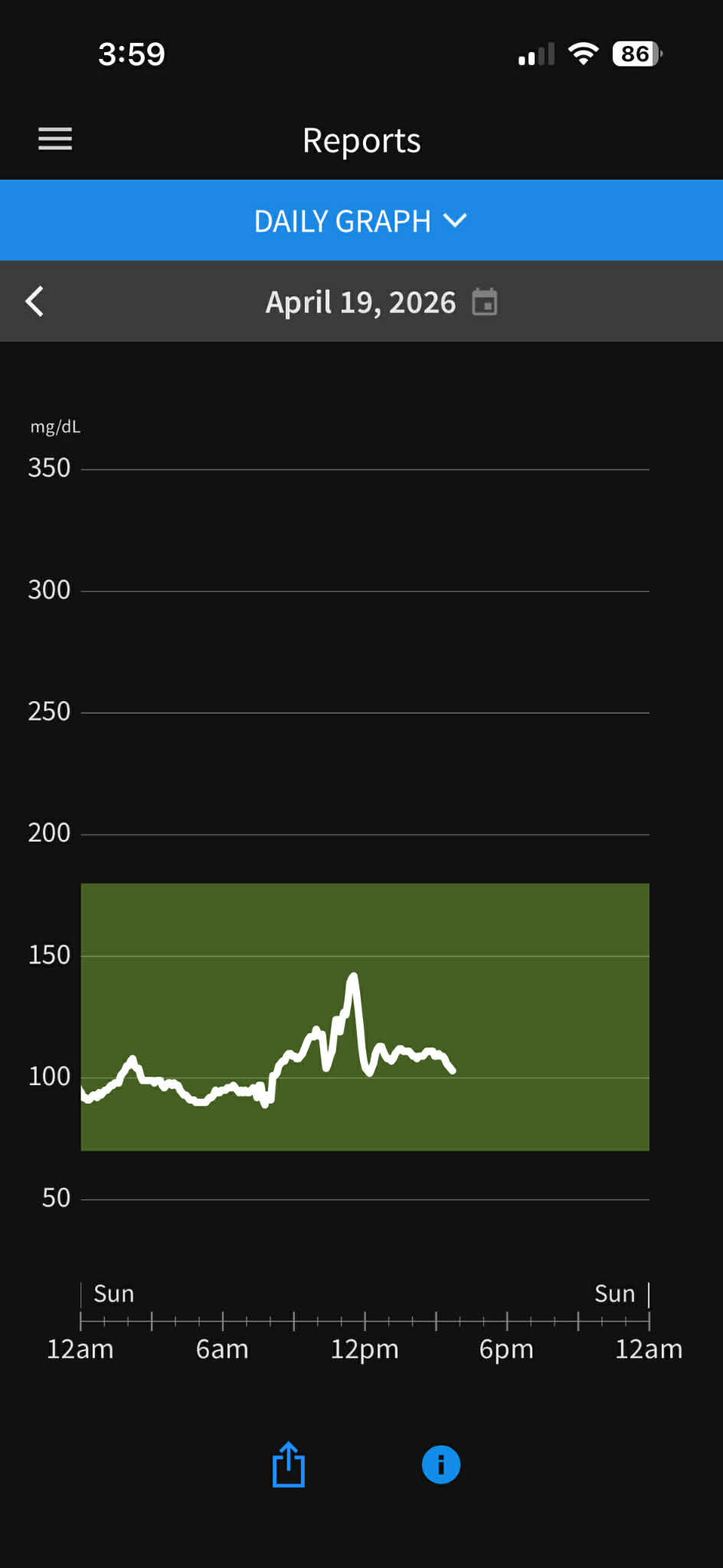Open the calendar date picker
Image resolution: width=723 pixels, height=1568 pixels.
pos(486,302)
